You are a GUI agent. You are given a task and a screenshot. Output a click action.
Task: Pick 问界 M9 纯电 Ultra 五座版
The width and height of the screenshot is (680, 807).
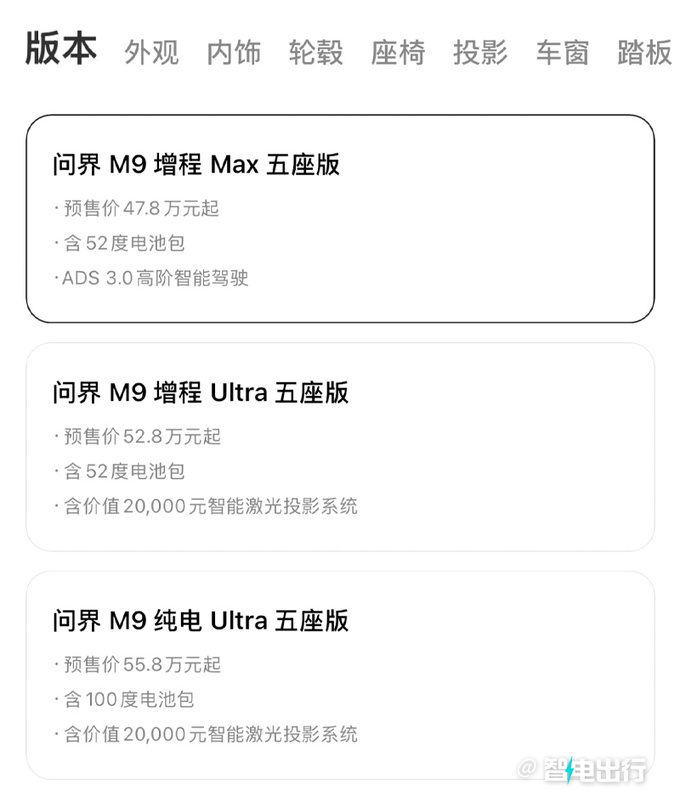(x=340, y=674)
